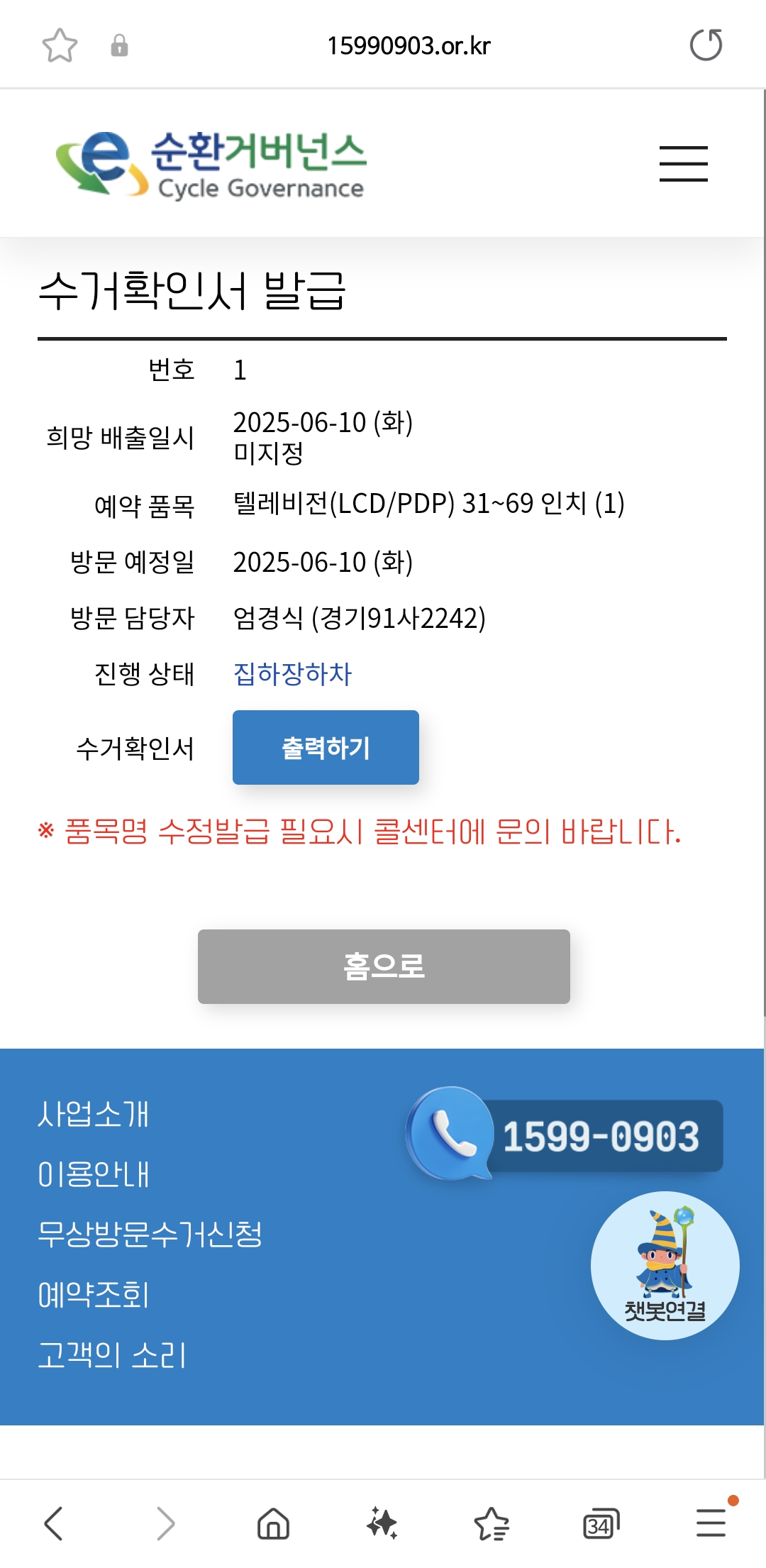766x1568 pixels.
Task: Open the 이용안내 footer link
Action: coord(94,1174)
